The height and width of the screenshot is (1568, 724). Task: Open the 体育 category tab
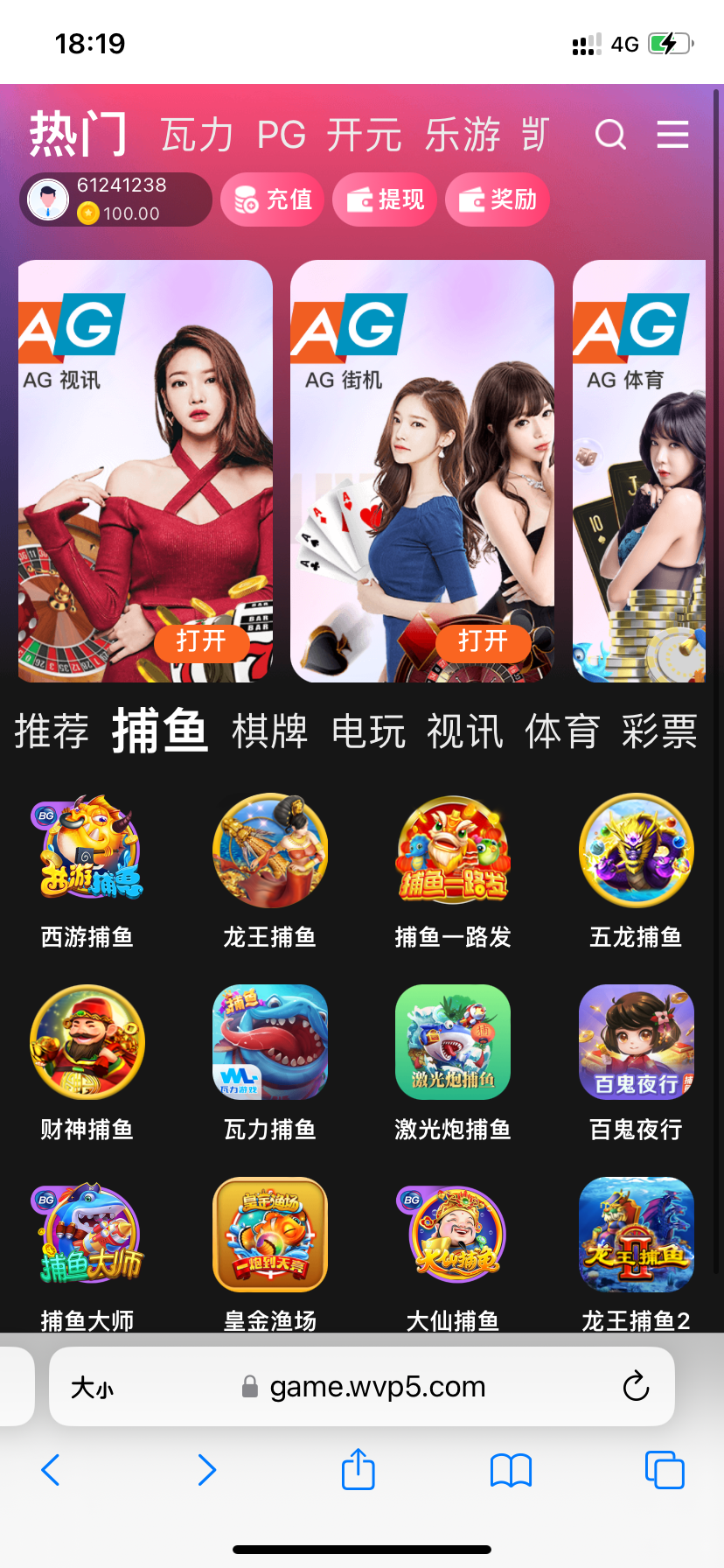click(561, 731)
